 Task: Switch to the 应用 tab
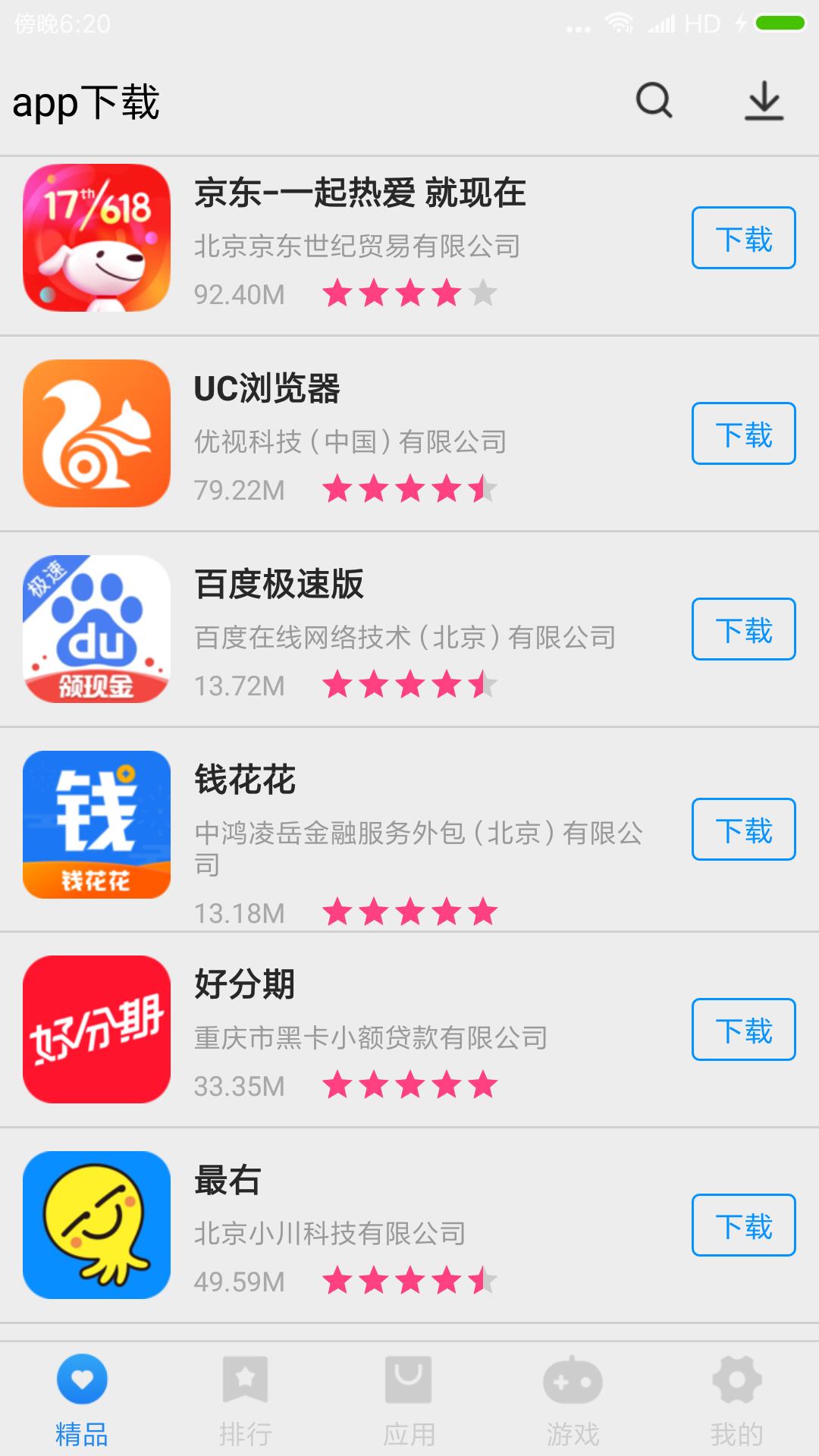(409, 1399)
